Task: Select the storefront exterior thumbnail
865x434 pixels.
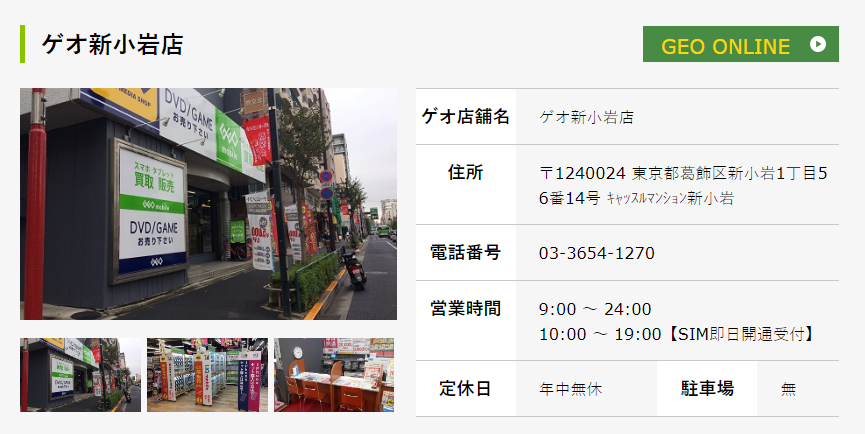Action: click(x=81, y=375)
